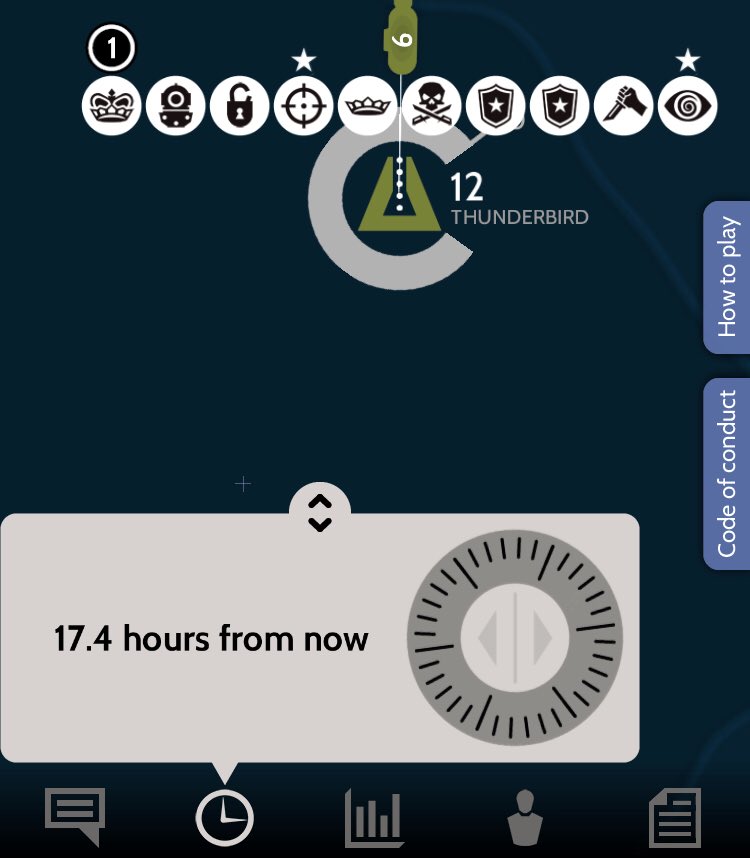Select the spiral eye hypnotist specialist

[x=687, y=106]
